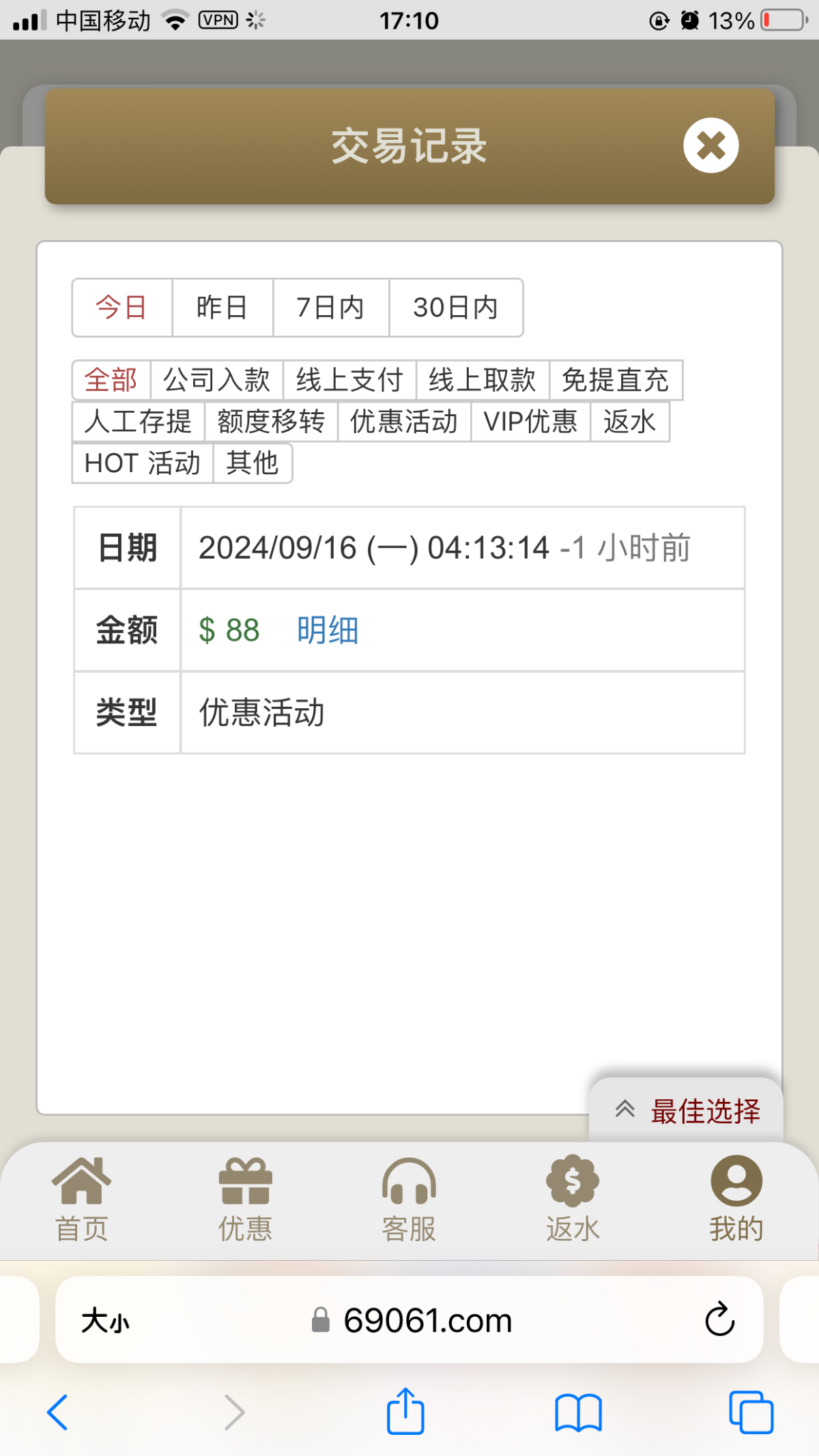This screenshot has height=1456, width=819.
Task: Select the 30日内 date range
Action: 456,308
